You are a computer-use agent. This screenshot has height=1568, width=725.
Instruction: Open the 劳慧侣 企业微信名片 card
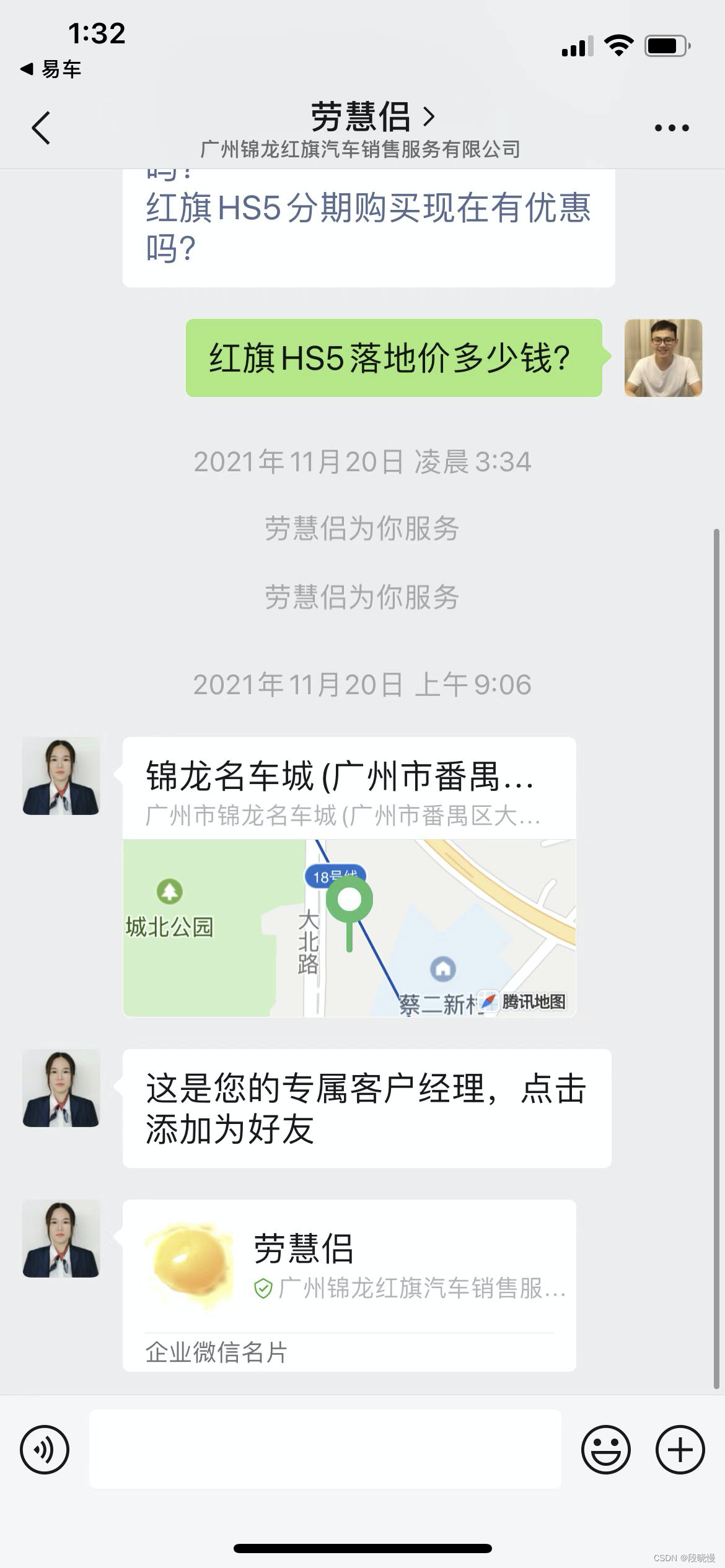tap(349, 1285)
